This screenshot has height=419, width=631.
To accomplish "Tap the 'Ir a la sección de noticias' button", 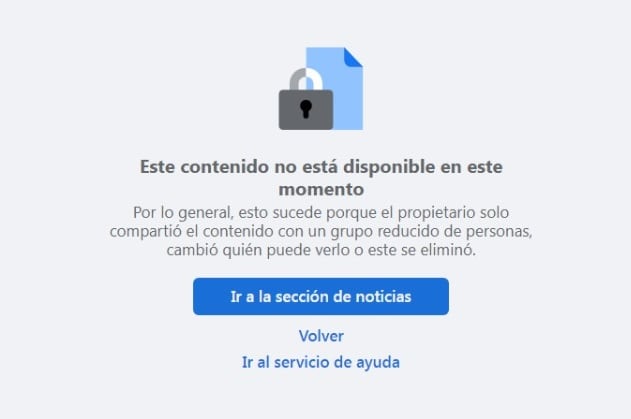I will pyautogui.click(x=320, y=297).
